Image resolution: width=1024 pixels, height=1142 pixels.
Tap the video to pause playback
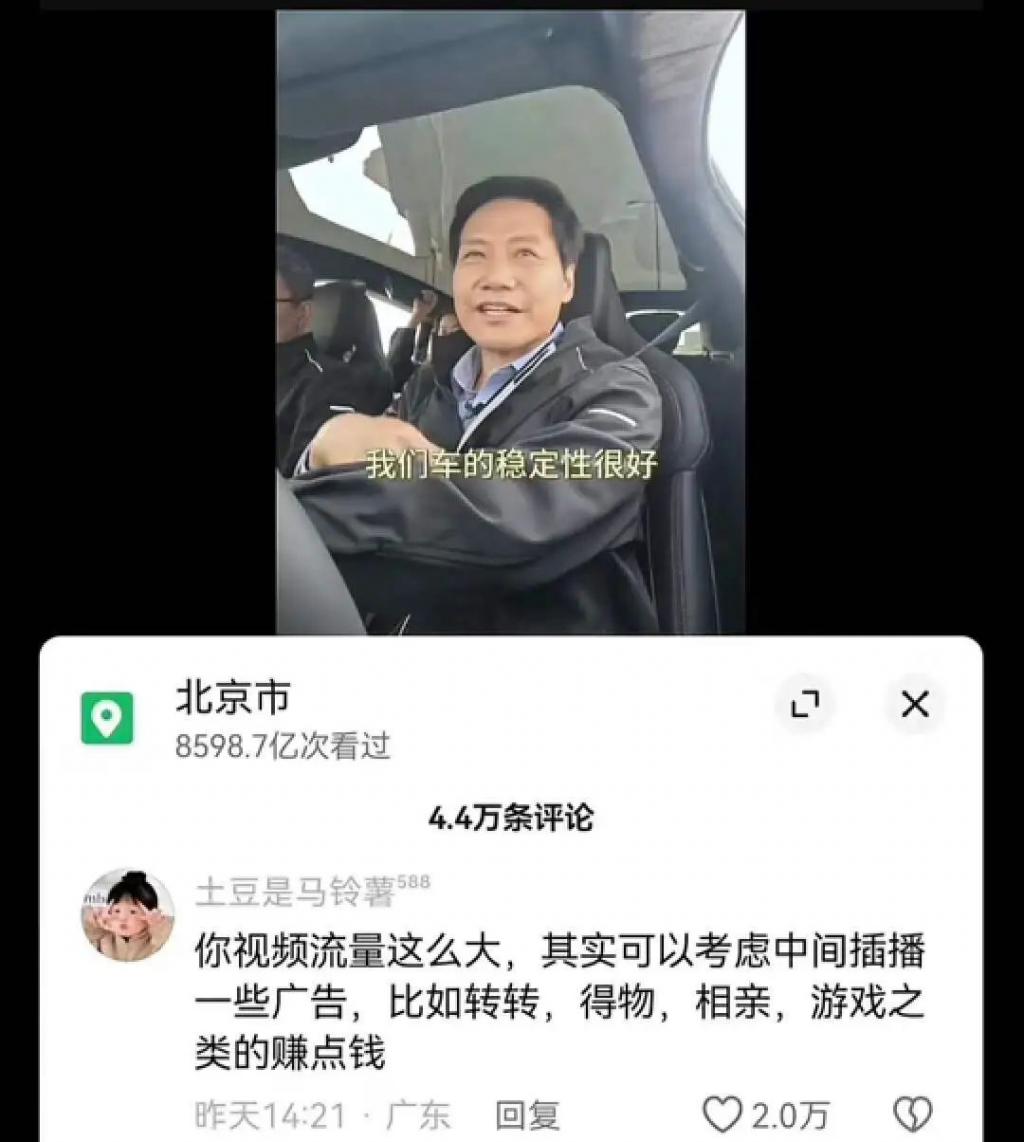[510, 320]
